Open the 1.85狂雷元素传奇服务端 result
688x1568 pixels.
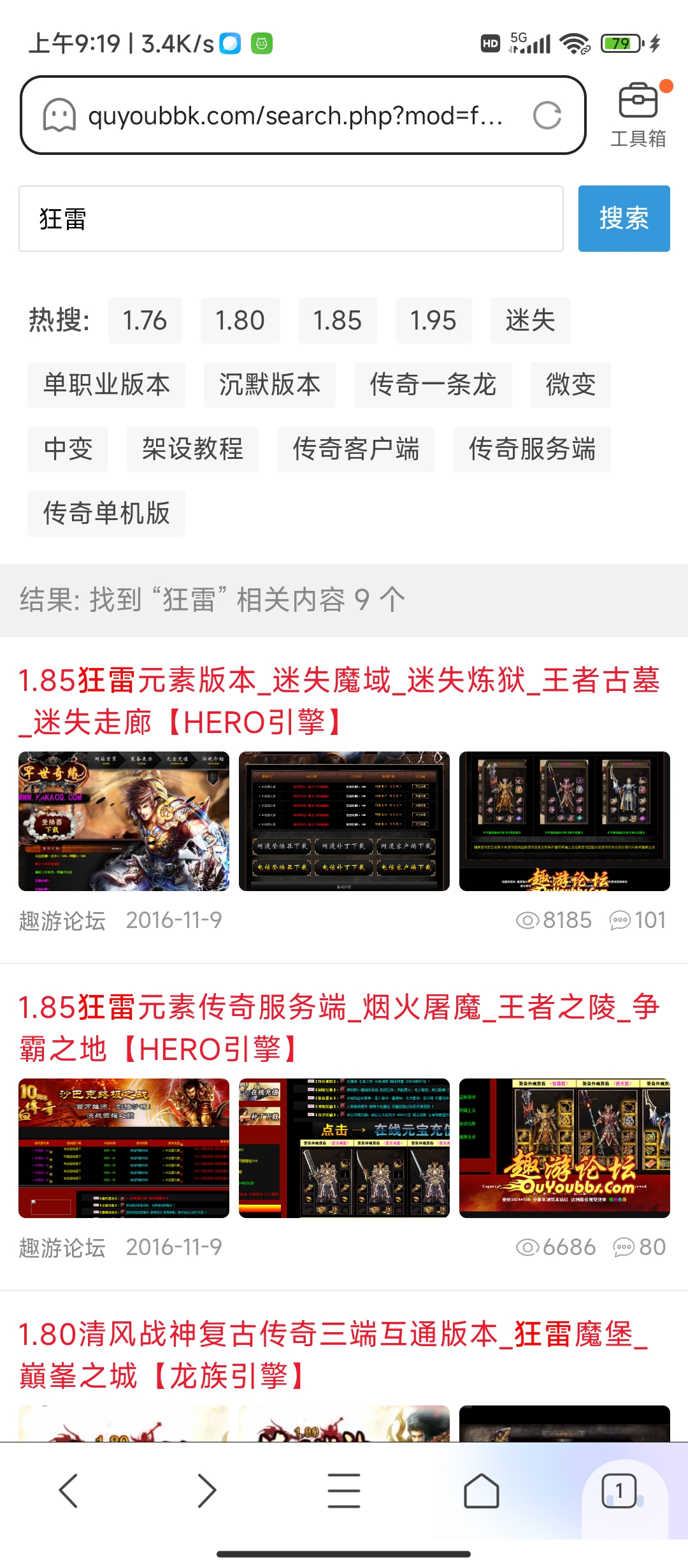(339, 1027)
